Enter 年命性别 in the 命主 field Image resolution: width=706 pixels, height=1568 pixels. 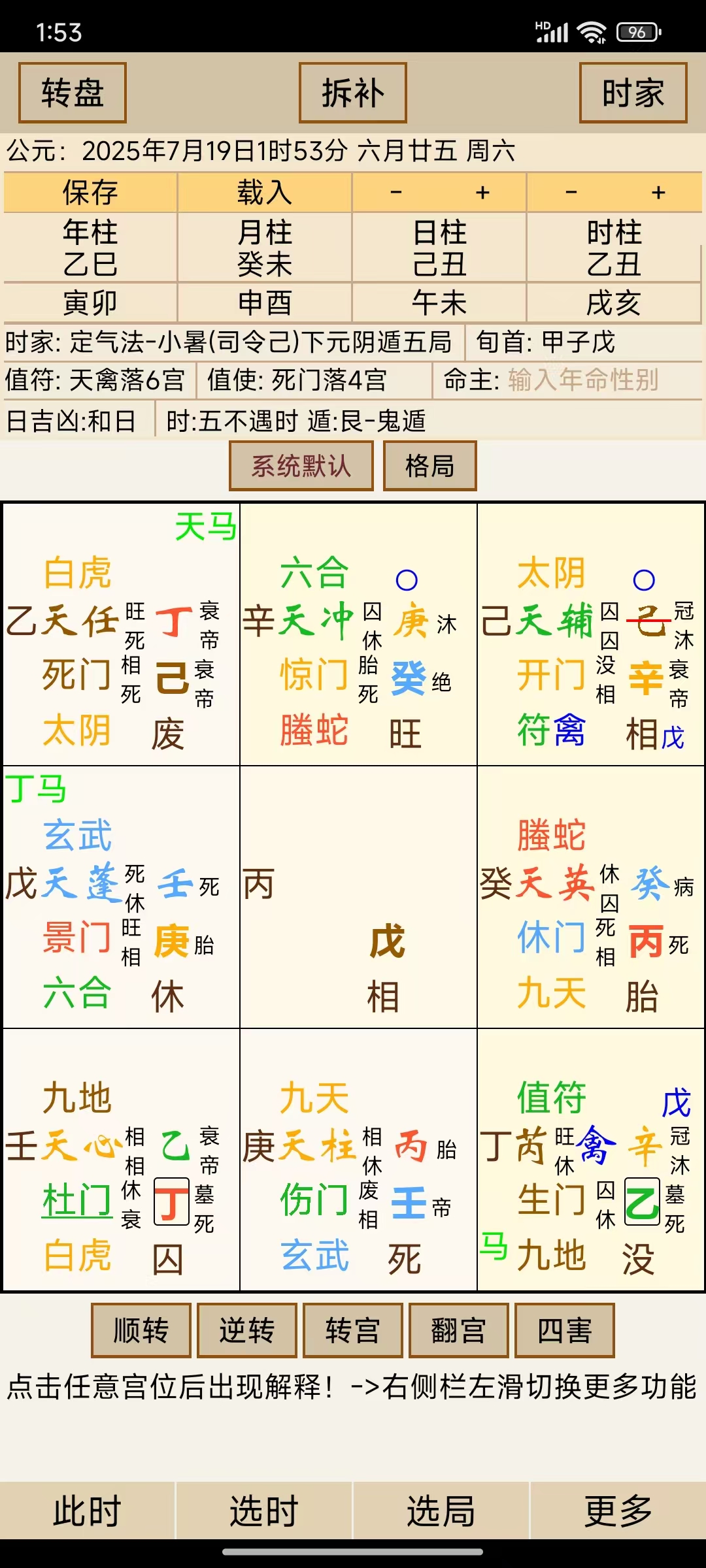(582, 380)
